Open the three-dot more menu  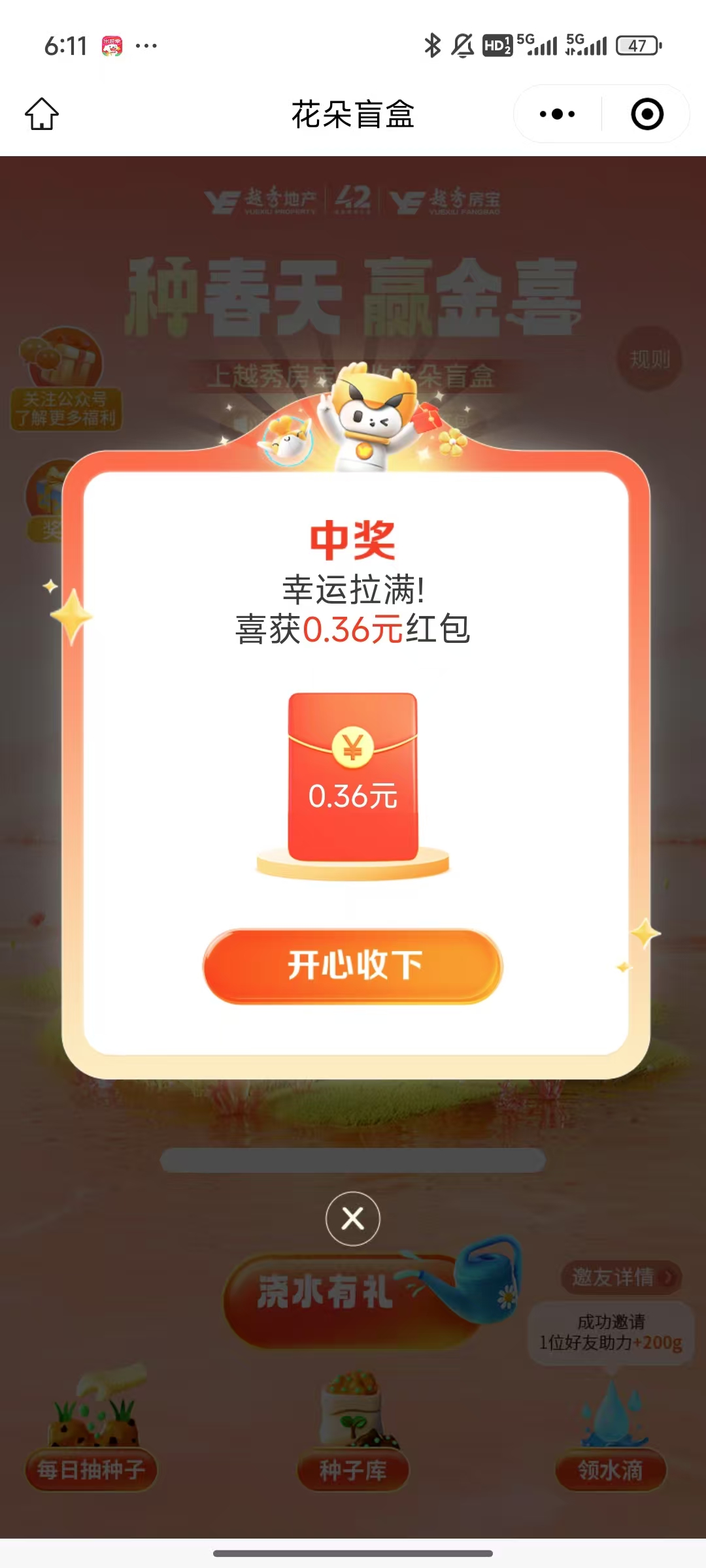click(558, 114)
